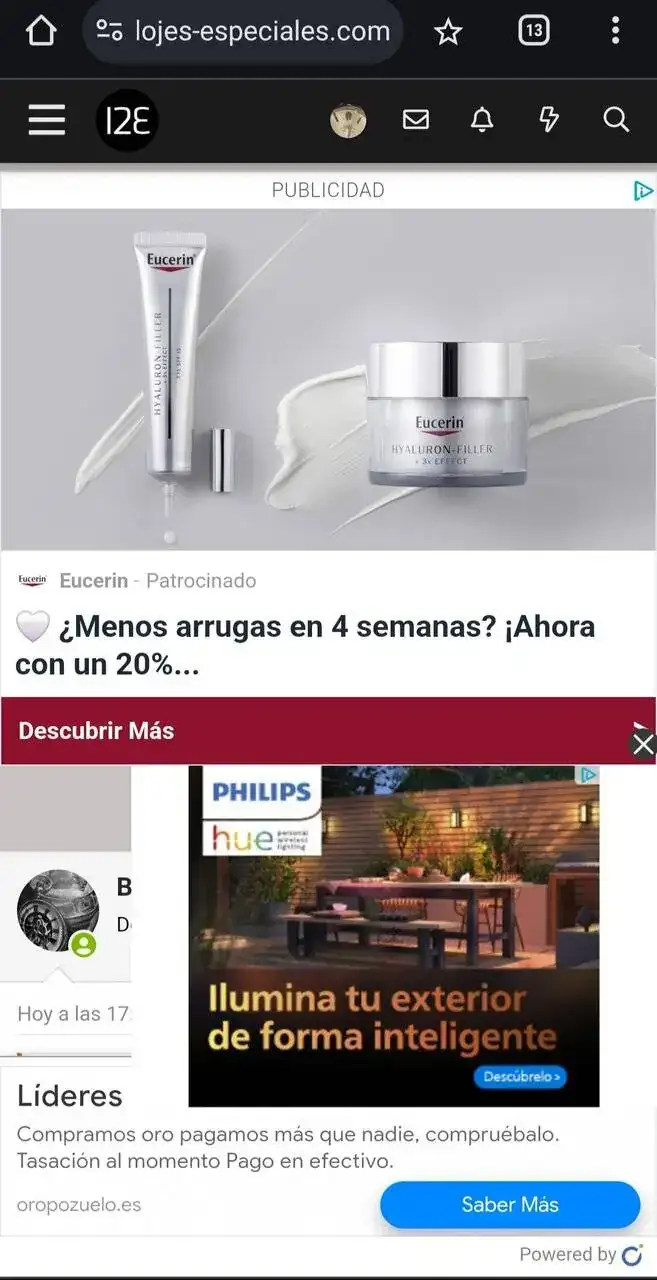Go to the 12E forum home logo
The image size is (657, 1280).
(x=127, y=120)
